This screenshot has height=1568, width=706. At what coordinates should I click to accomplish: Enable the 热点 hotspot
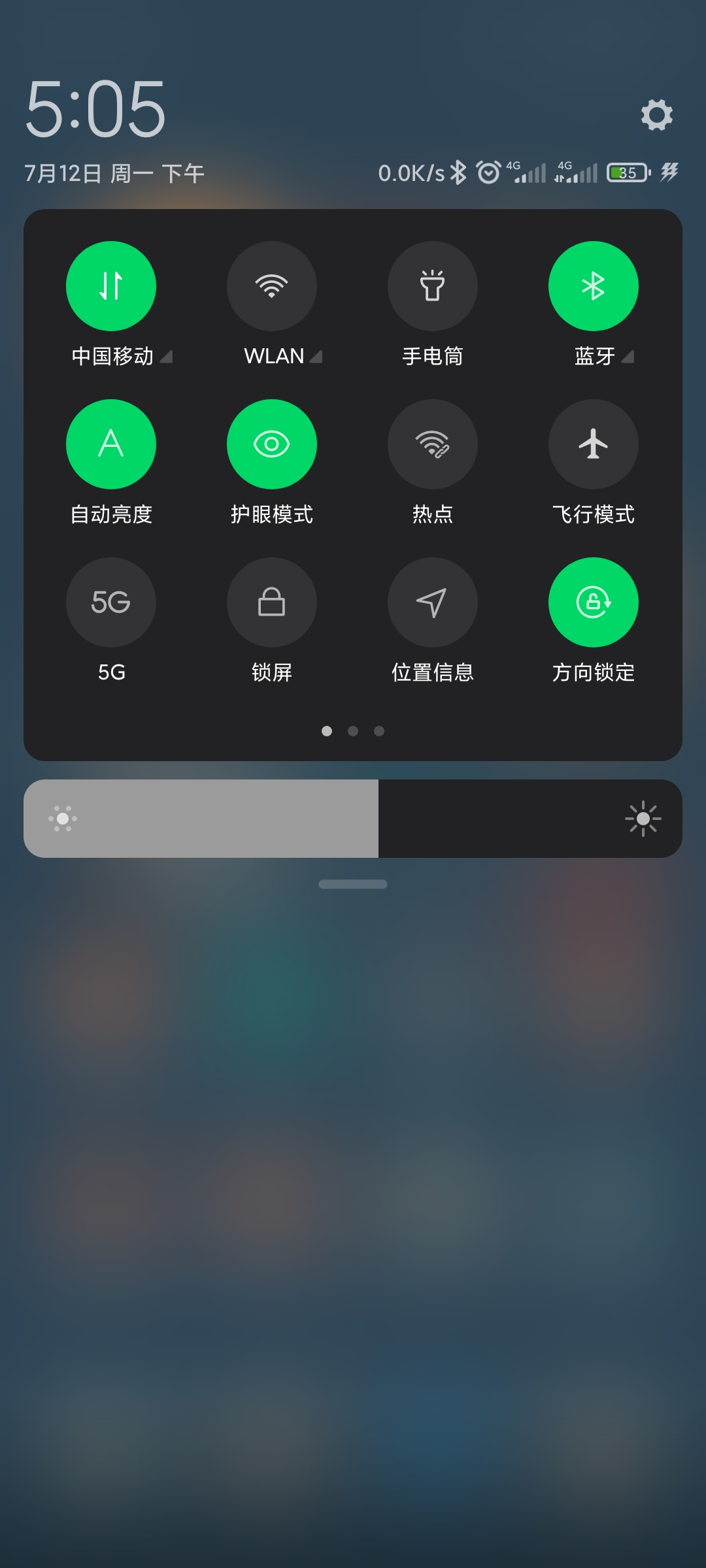pos(433,444)
